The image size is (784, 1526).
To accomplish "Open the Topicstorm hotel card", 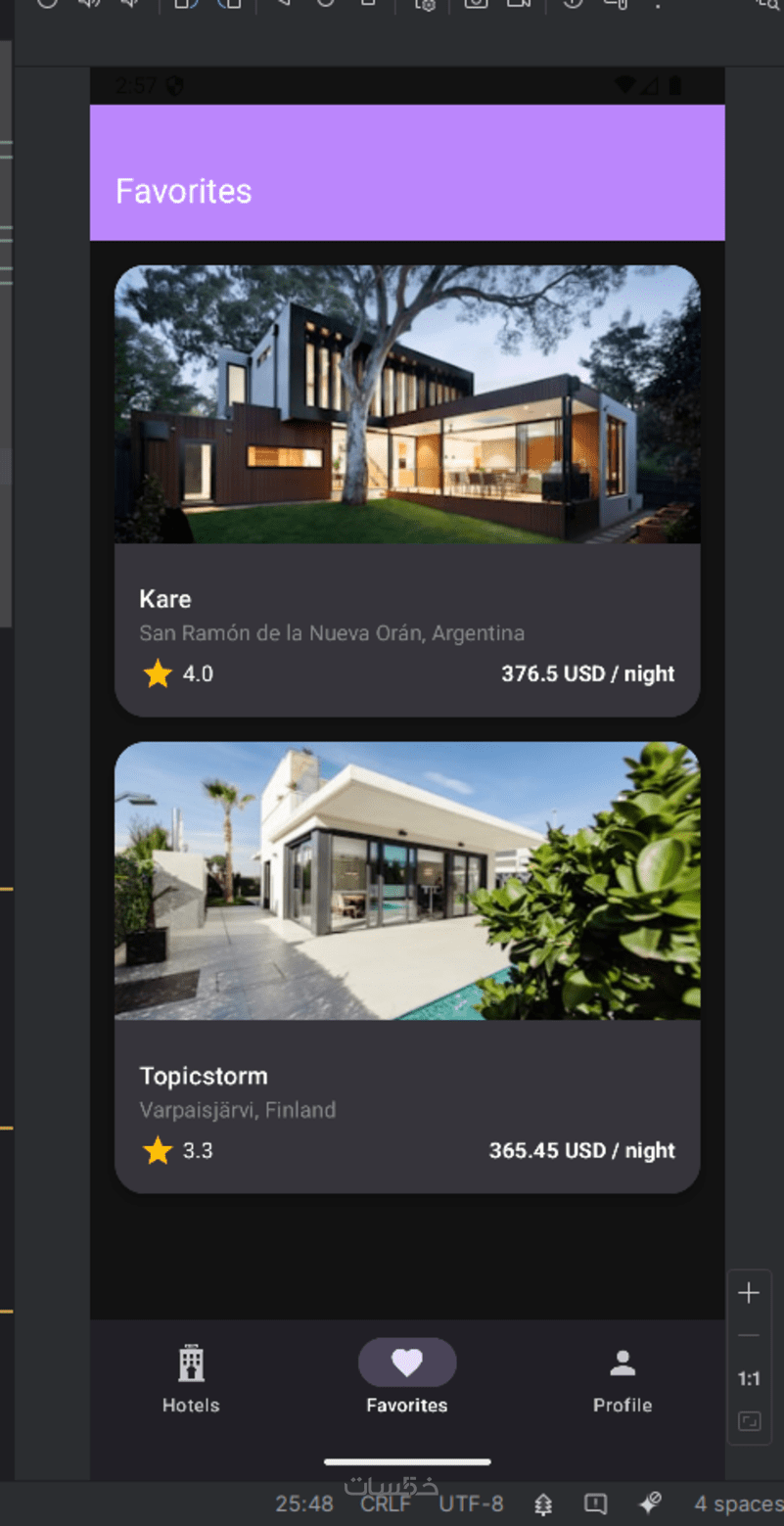I will point(407,966).
